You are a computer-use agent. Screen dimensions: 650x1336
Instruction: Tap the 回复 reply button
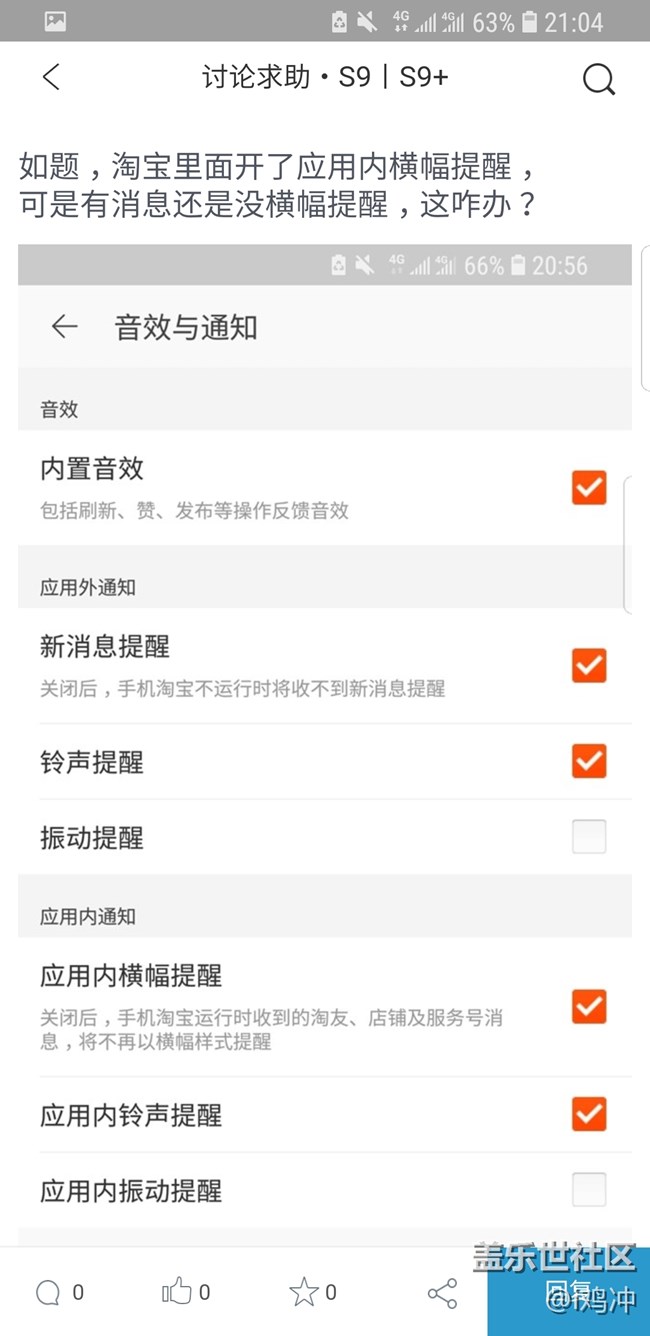tap(568, 1292)
